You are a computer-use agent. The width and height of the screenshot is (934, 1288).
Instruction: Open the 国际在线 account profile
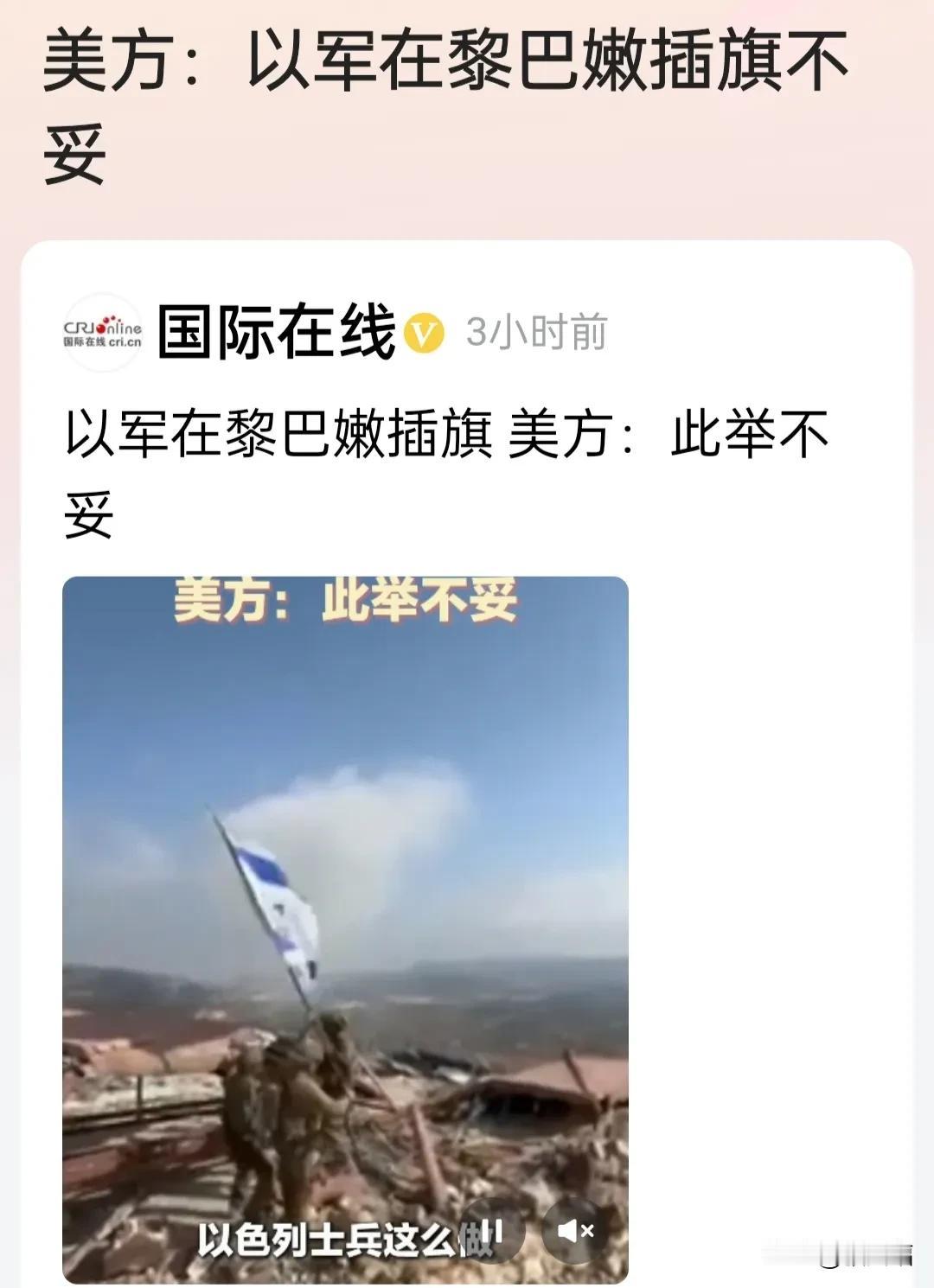[277, 330]
